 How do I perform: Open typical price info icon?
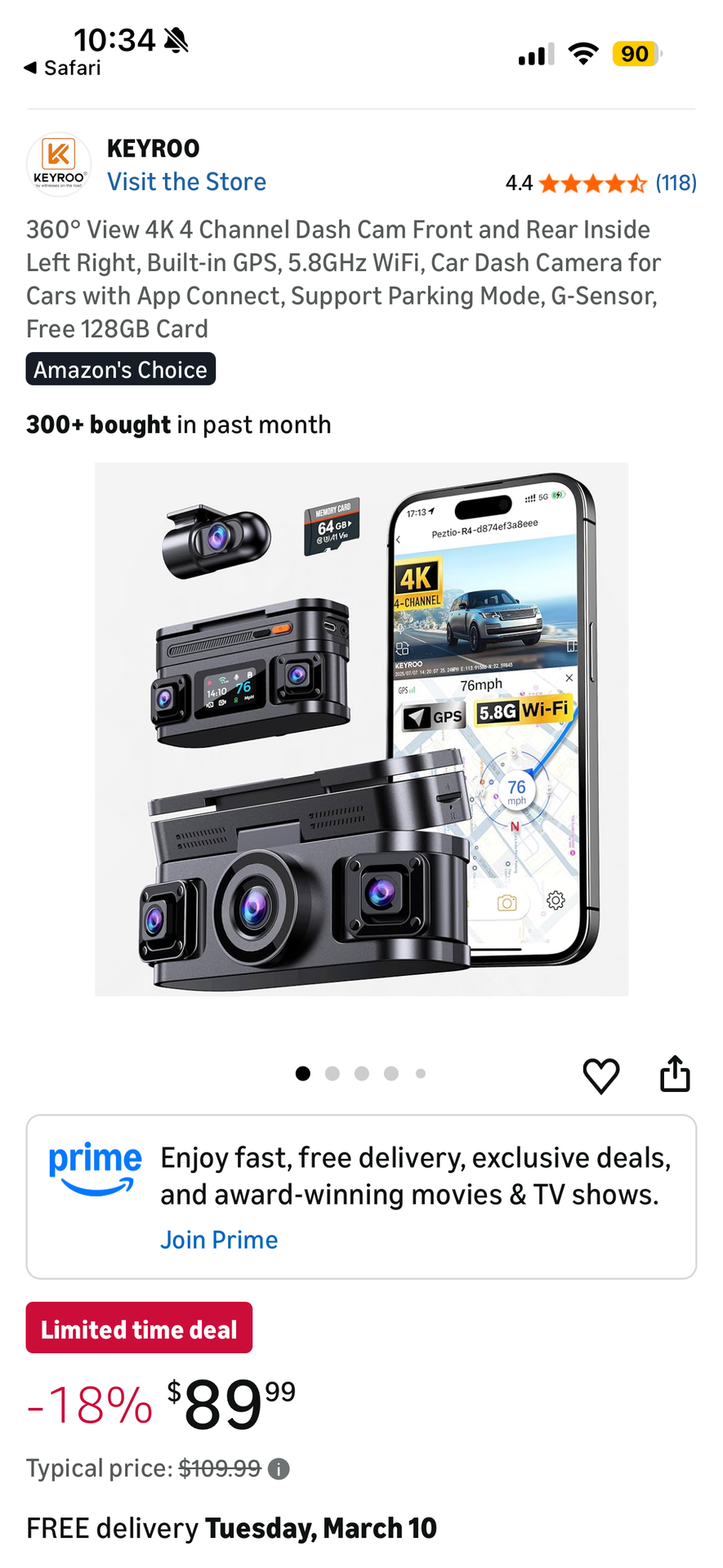(x=279, y=1469)
